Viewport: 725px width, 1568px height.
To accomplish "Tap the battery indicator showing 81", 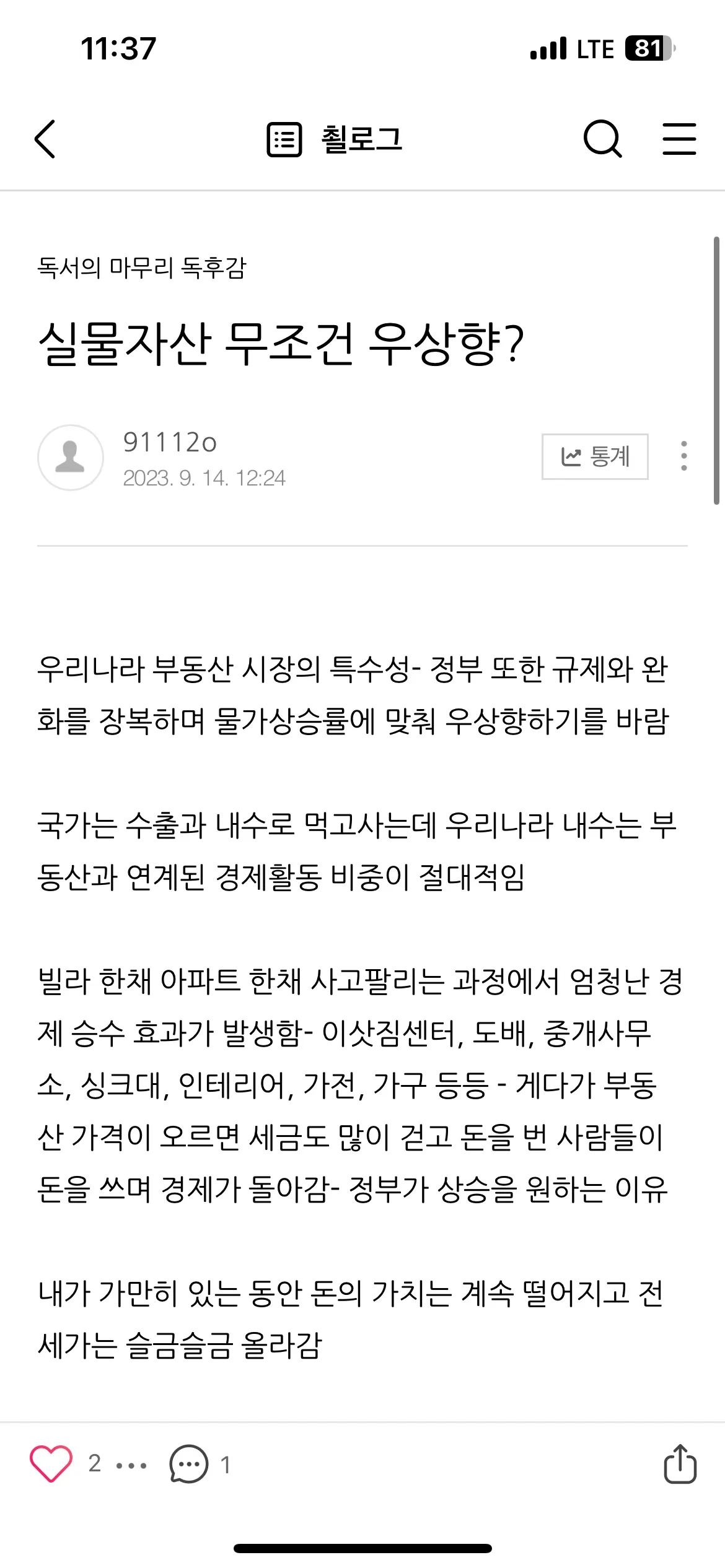I will tap(649, 48).
